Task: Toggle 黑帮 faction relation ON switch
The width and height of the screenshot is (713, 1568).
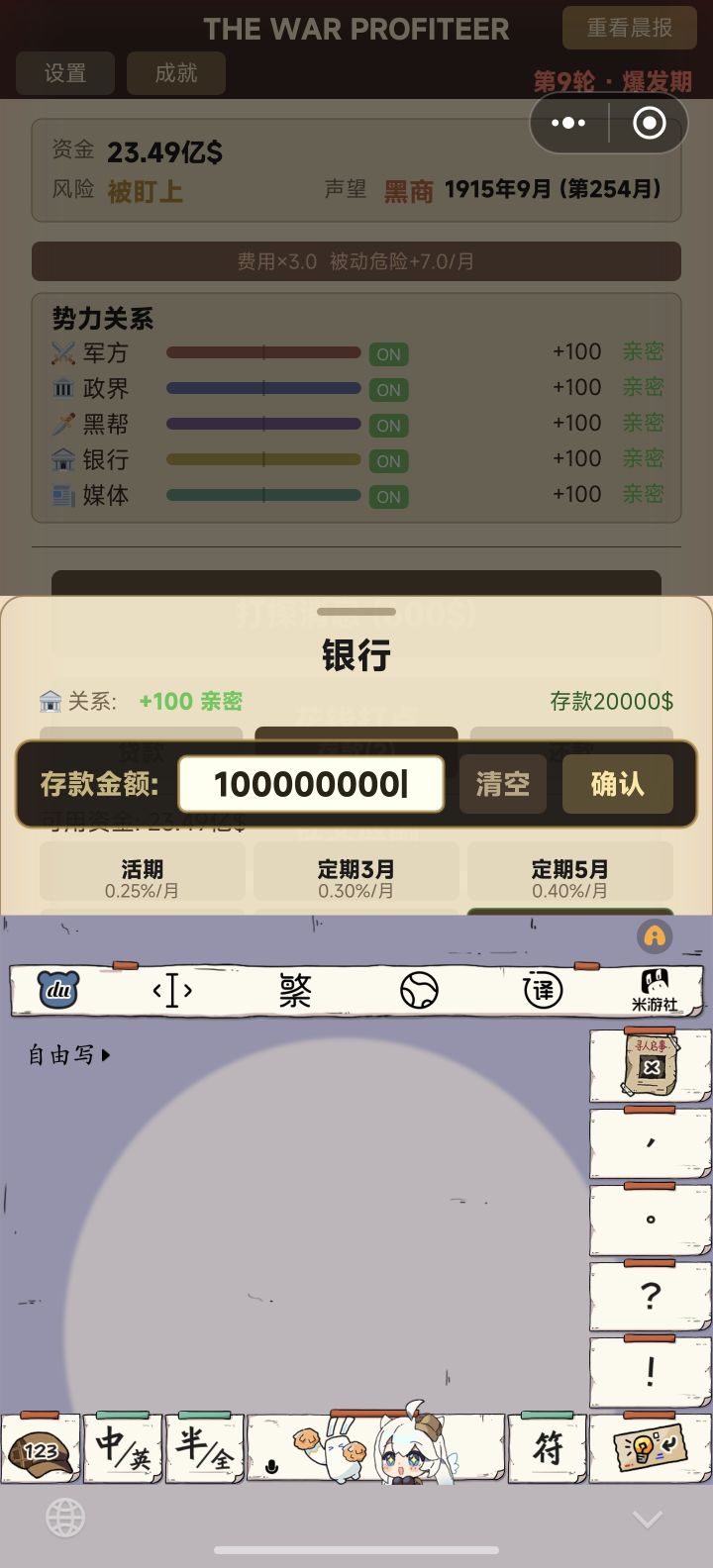Action: point(388,424)
